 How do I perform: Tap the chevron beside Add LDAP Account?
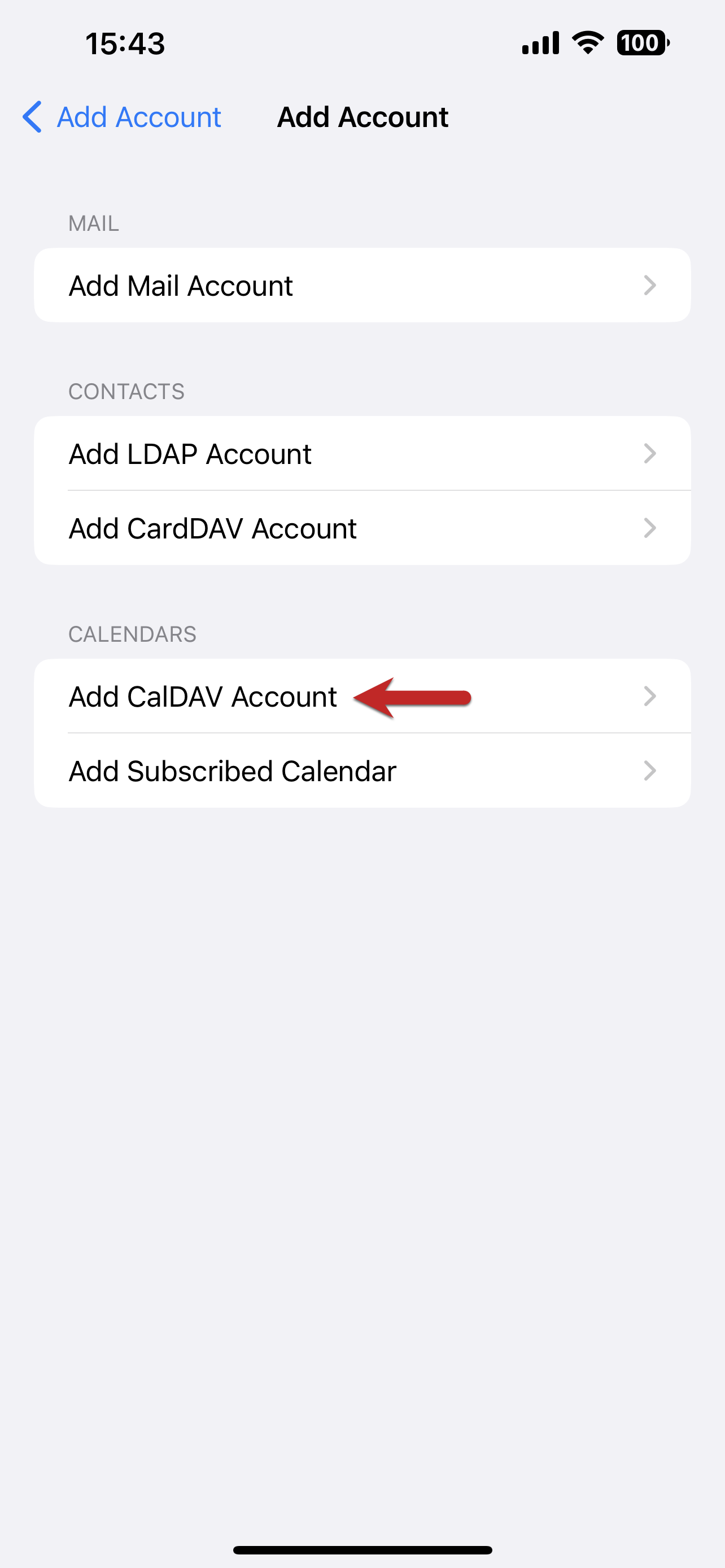tap(650, 453)
